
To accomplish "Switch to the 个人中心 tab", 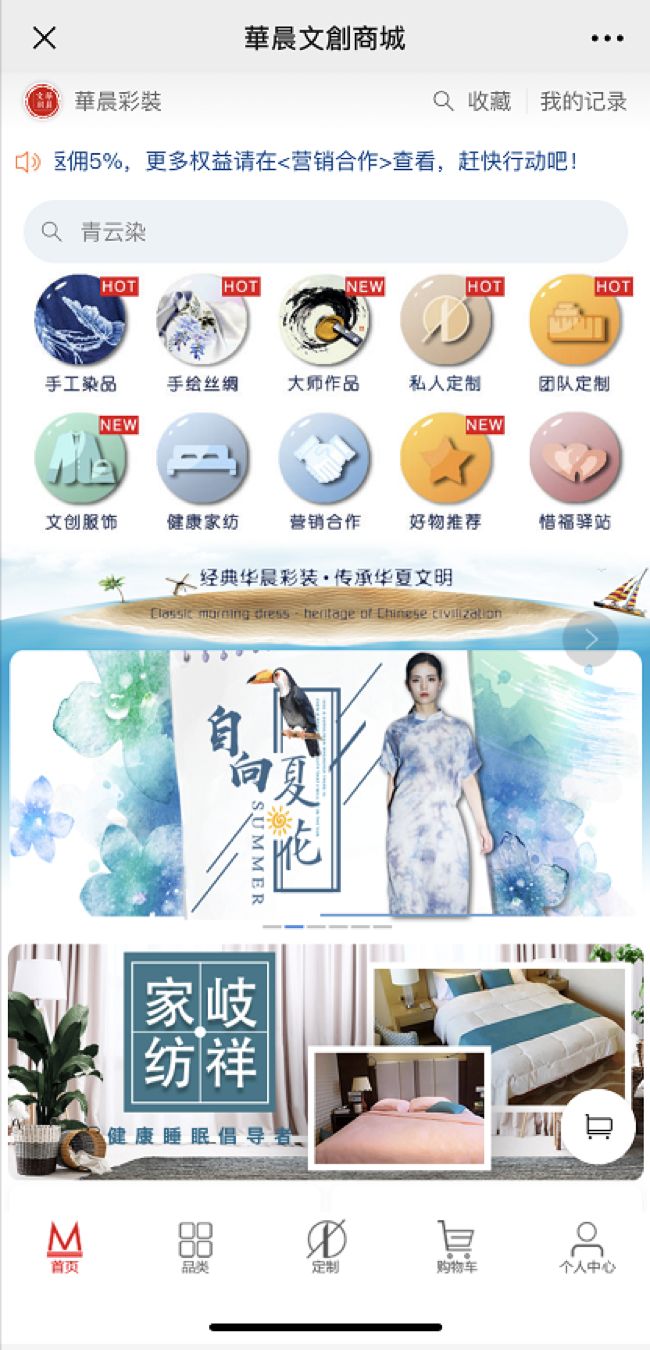I will click(587, 1247).
